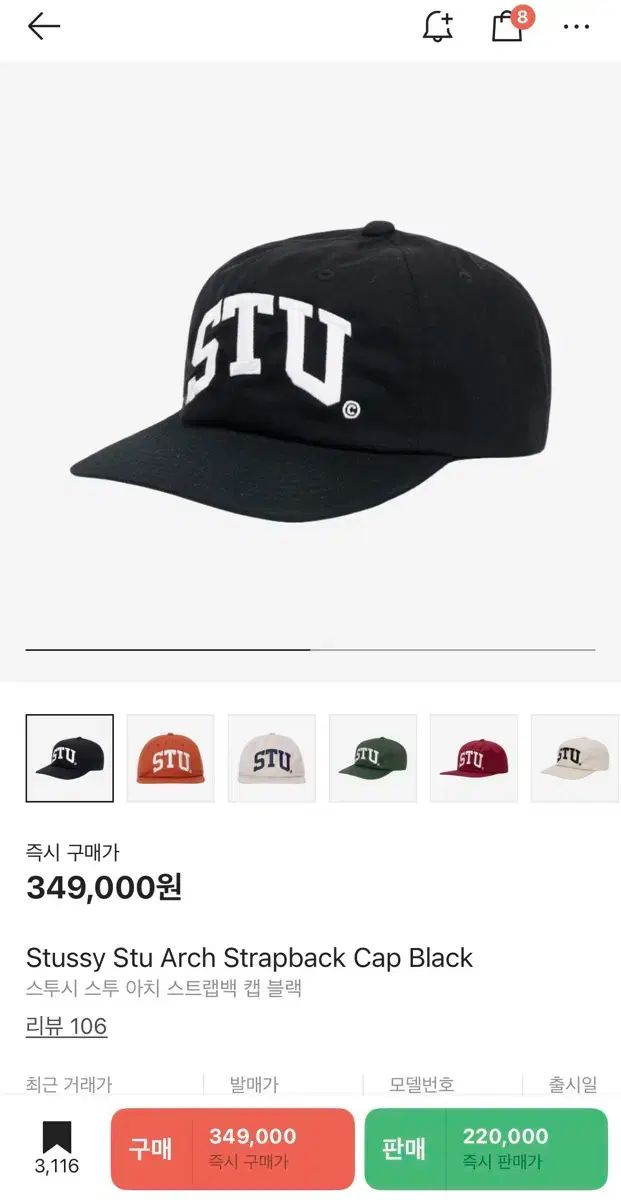This screenshot has width=621, height=1200.
Task: Select the green STU cap thumbnail
Action: 372,758
